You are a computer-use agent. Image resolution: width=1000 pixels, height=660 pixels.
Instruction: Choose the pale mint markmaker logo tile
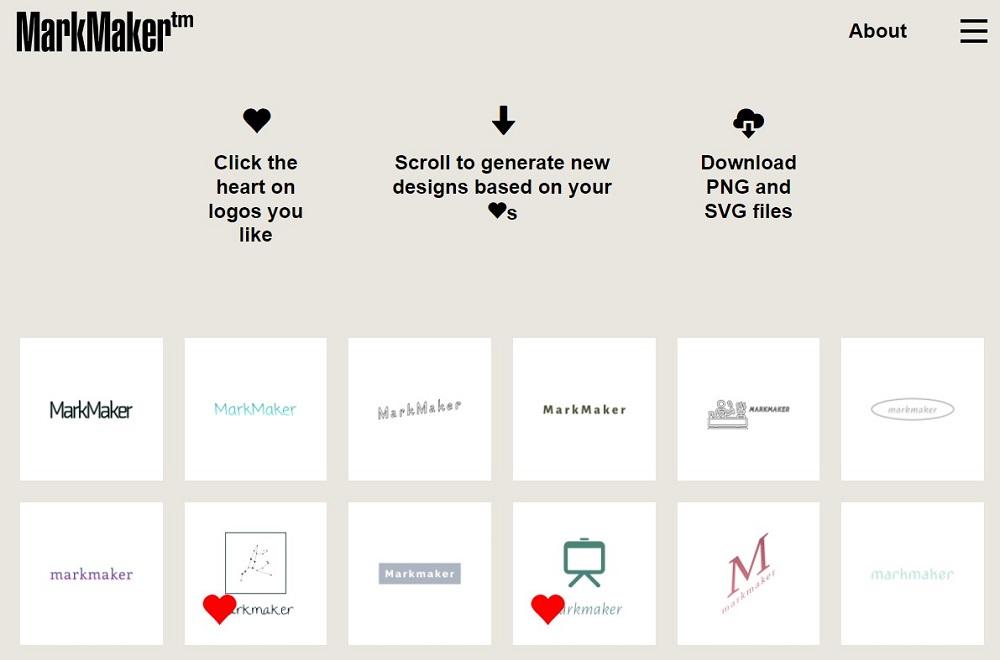pos(912,574)
